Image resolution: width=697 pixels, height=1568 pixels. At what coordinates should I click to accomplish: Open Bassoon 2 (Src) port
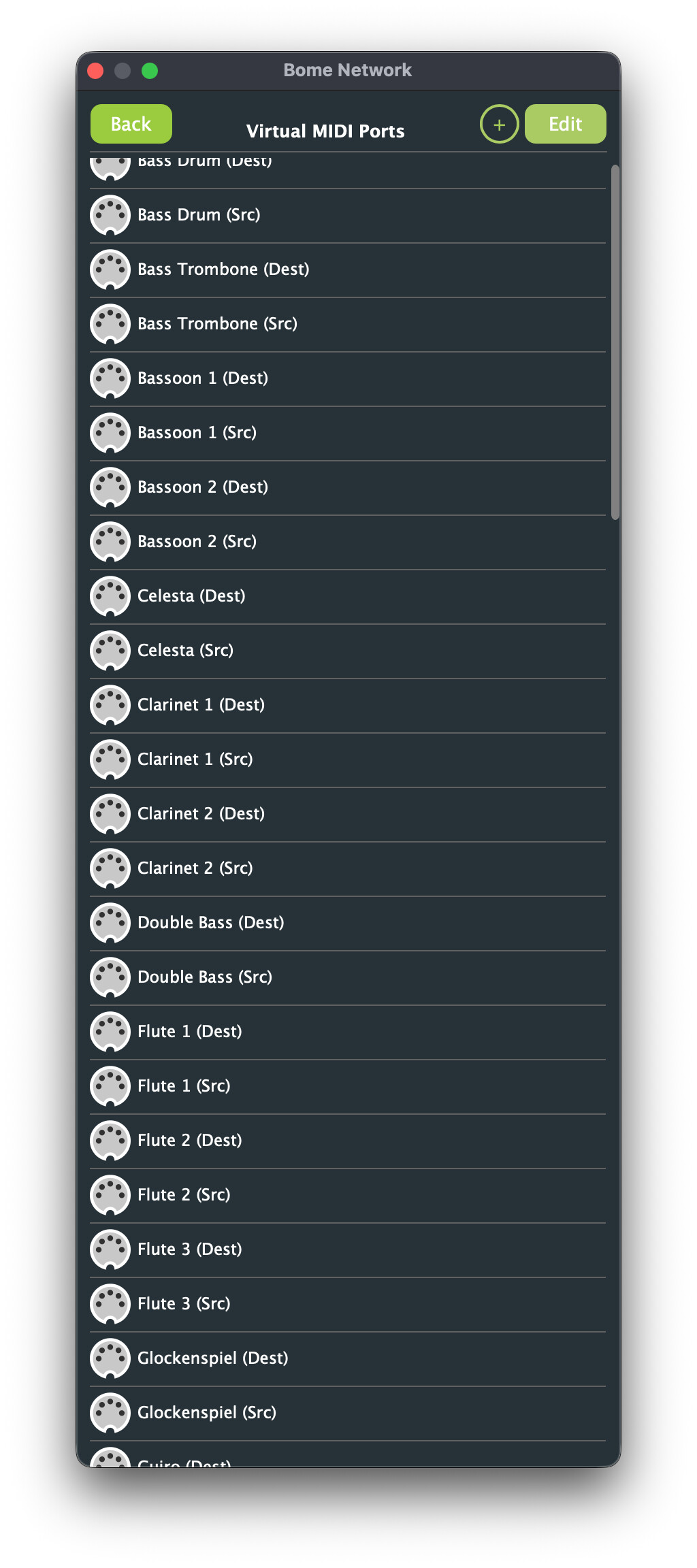pyautogui.click(x=197, y=542)
